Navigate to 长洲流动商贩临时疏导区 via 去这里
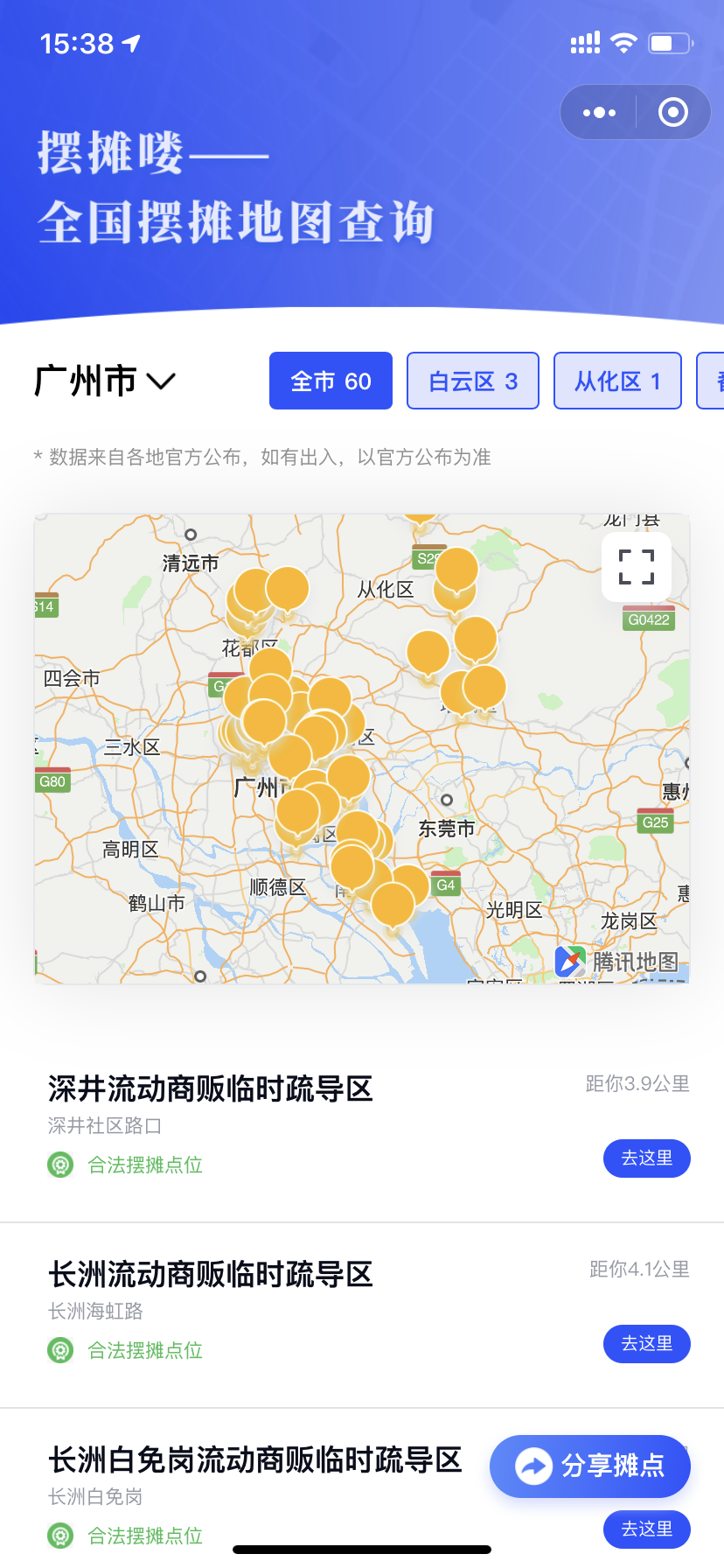 (647, 1344)
